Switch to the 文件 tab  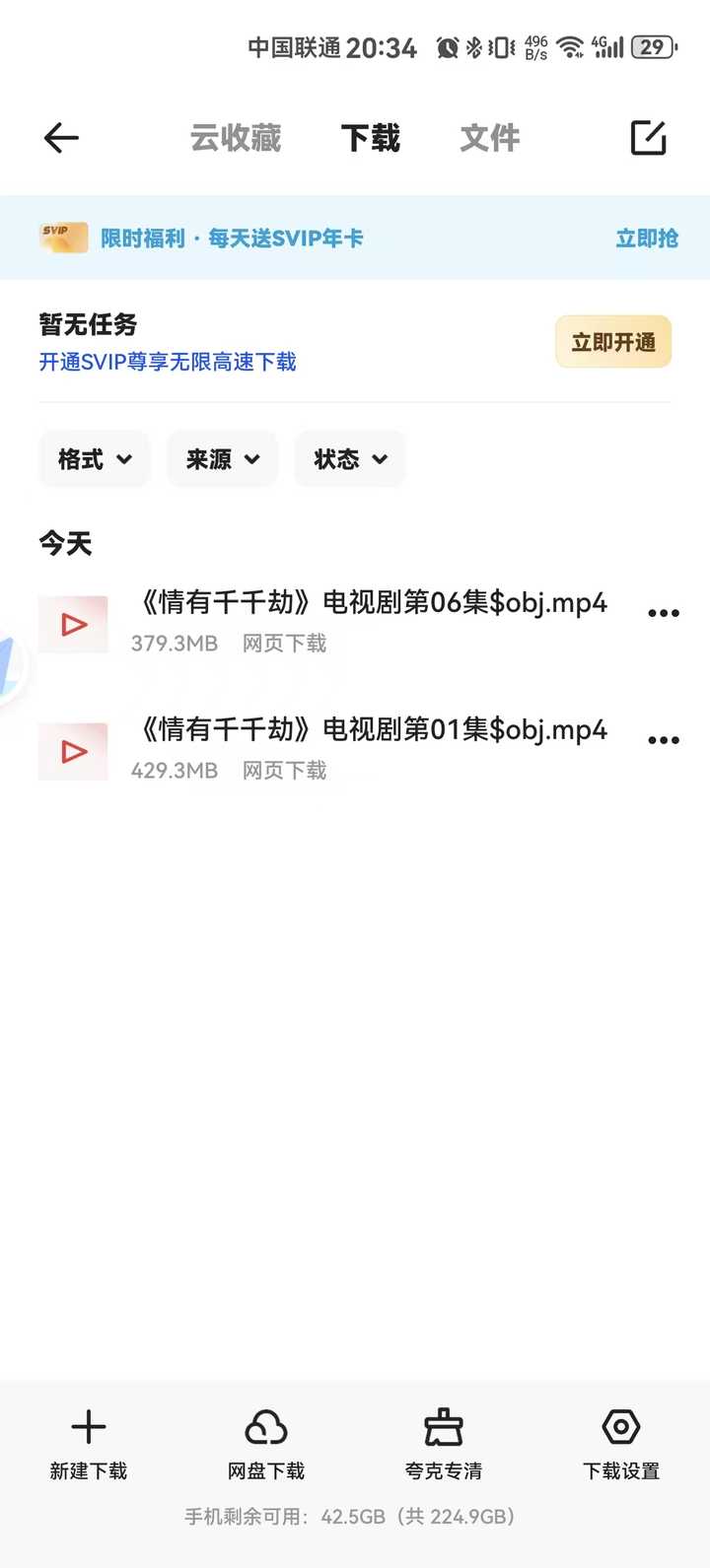click(x=489, y=138)
